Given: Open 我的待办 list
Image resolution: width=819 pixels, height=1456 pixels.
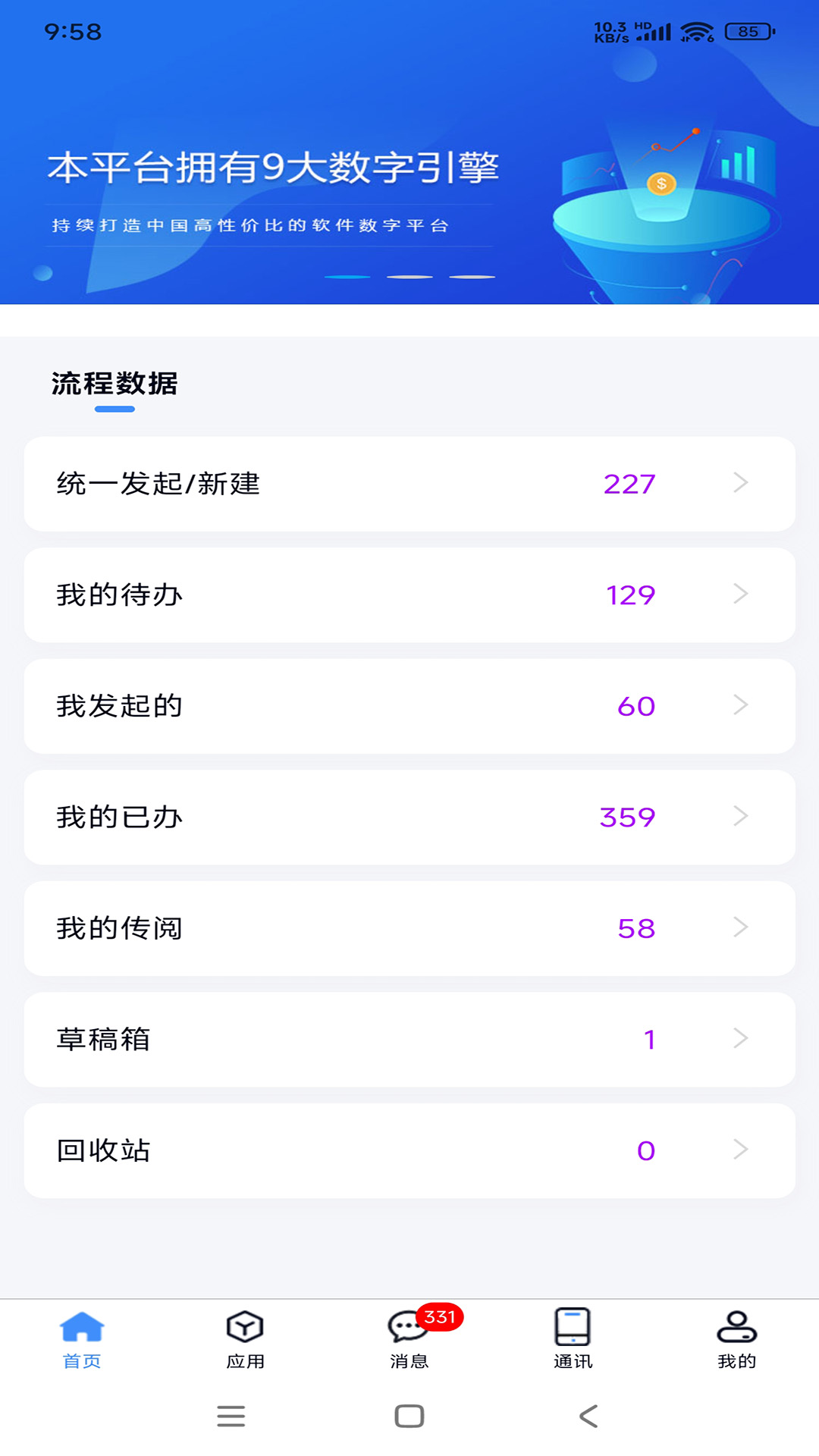Looking at the screenshot, I should point(409,595).
